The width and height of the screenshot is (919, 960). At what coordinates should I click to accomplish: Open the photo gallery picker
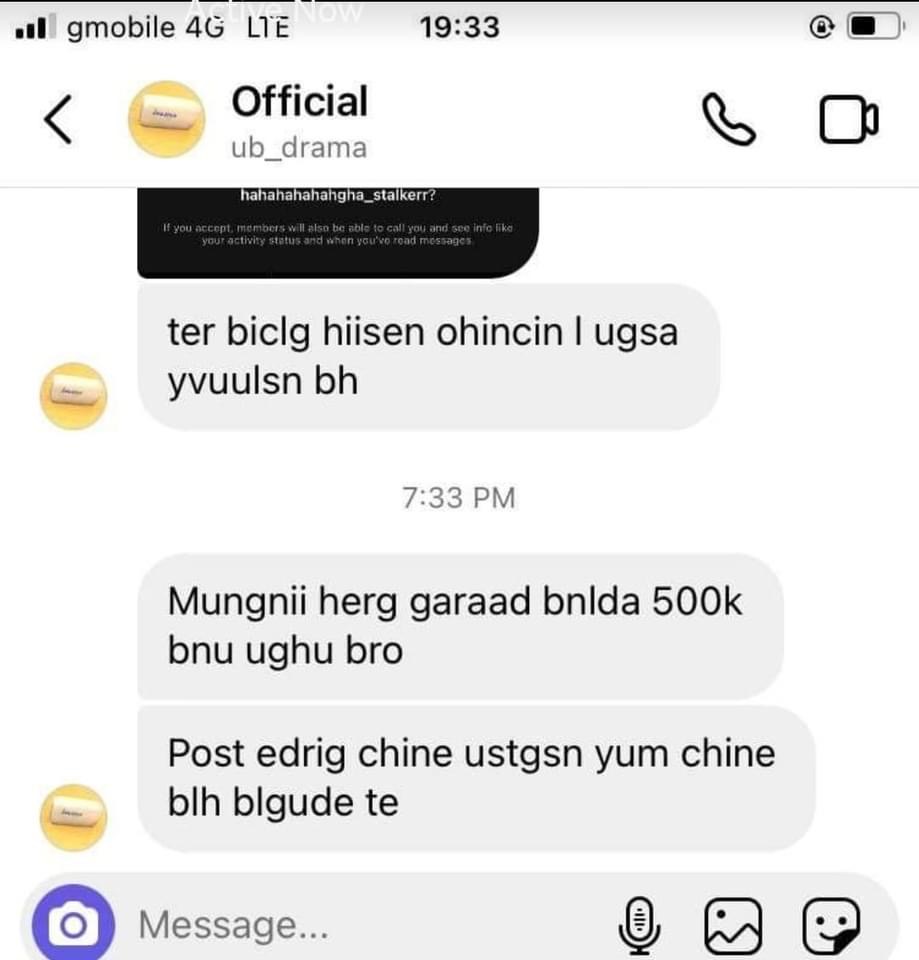click(x=733, y=925)
